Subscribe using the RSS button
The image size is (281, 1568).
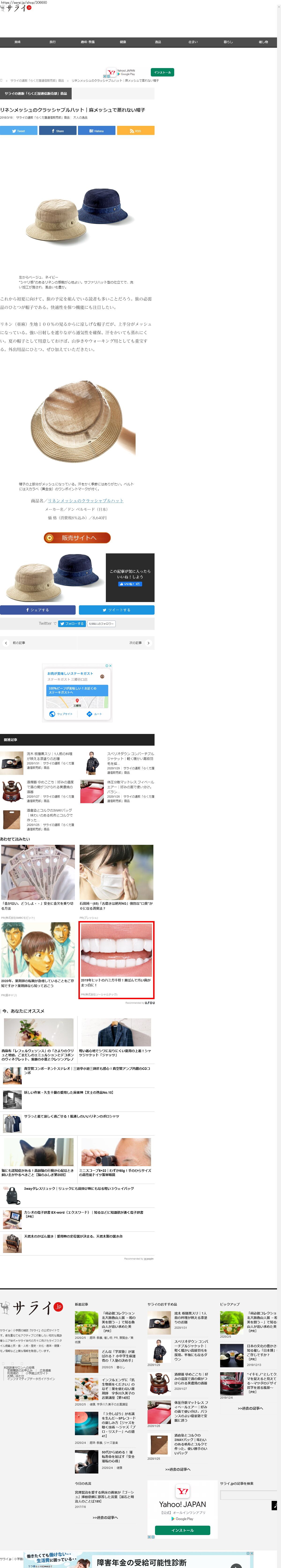pos(135,130)
